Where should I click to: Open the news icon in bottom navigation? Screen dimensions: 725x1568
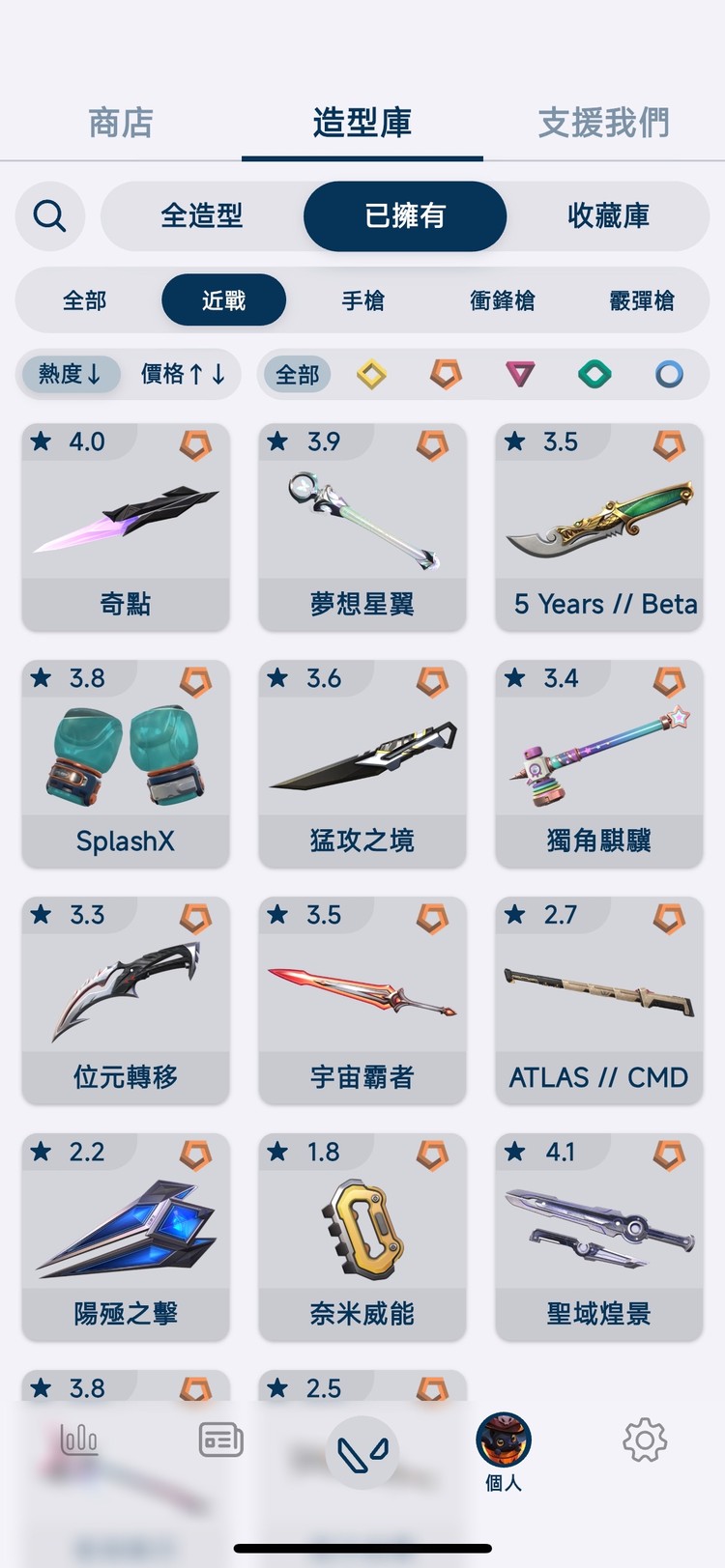coord(219,1440)
